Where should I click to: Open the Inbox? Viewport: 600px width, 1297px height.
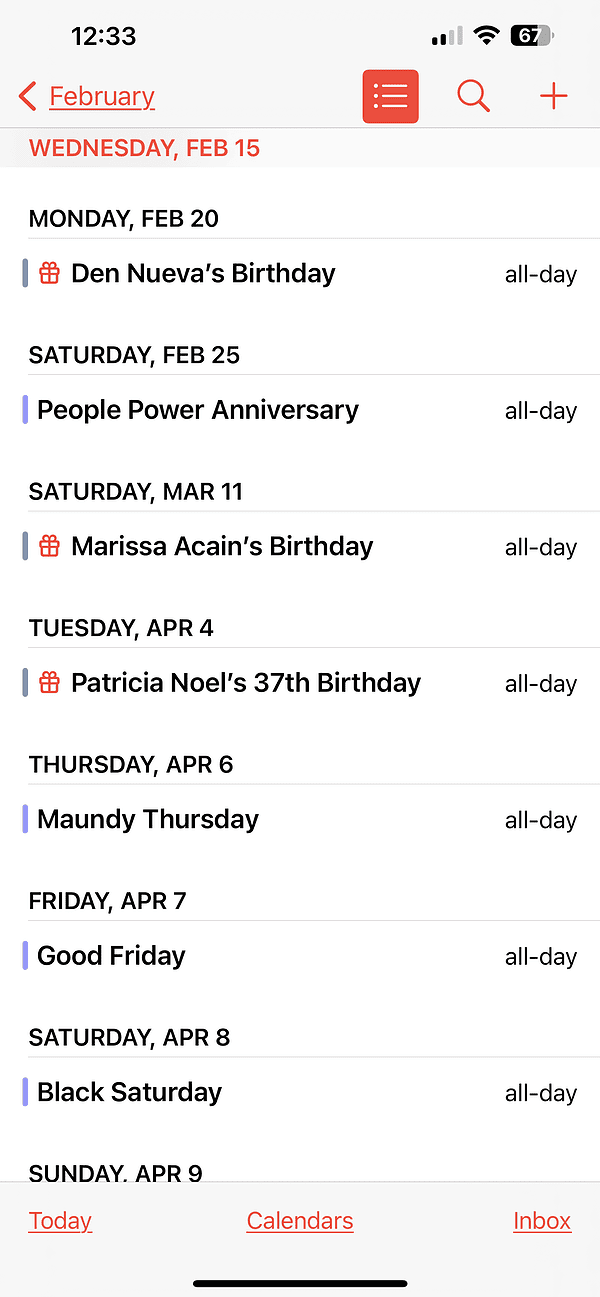[542, 1221]
